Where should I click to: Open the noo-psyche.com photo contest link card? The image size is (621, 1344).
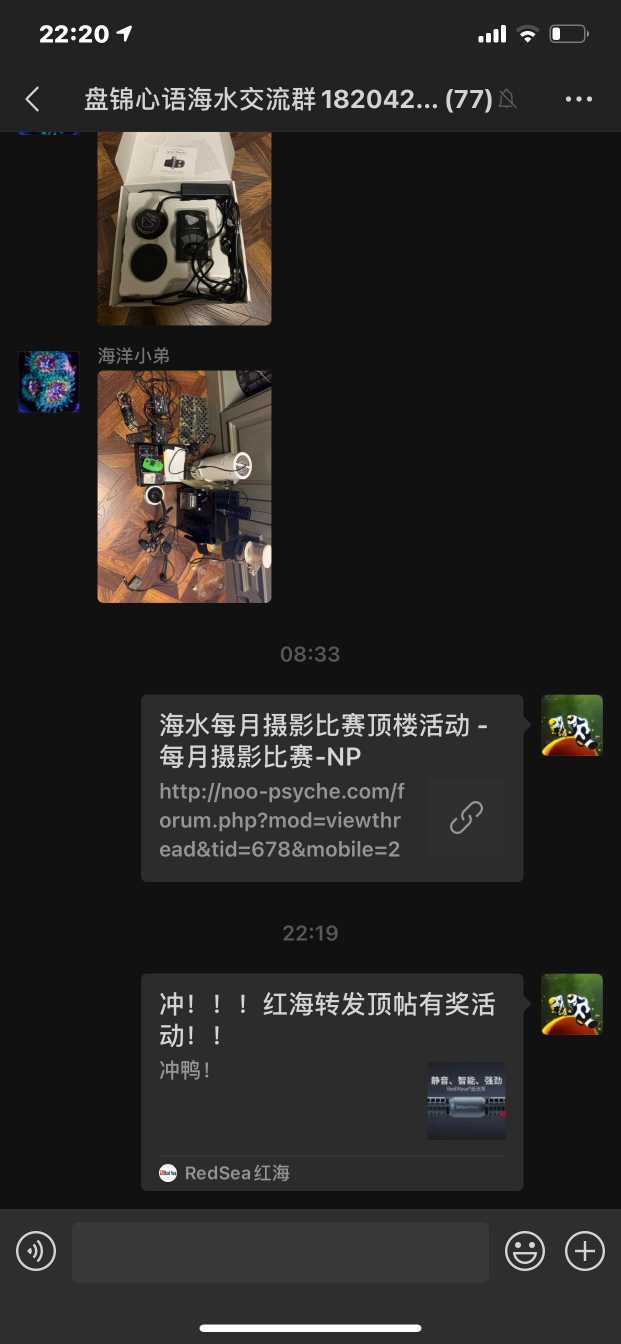click(x=332, y=788)
